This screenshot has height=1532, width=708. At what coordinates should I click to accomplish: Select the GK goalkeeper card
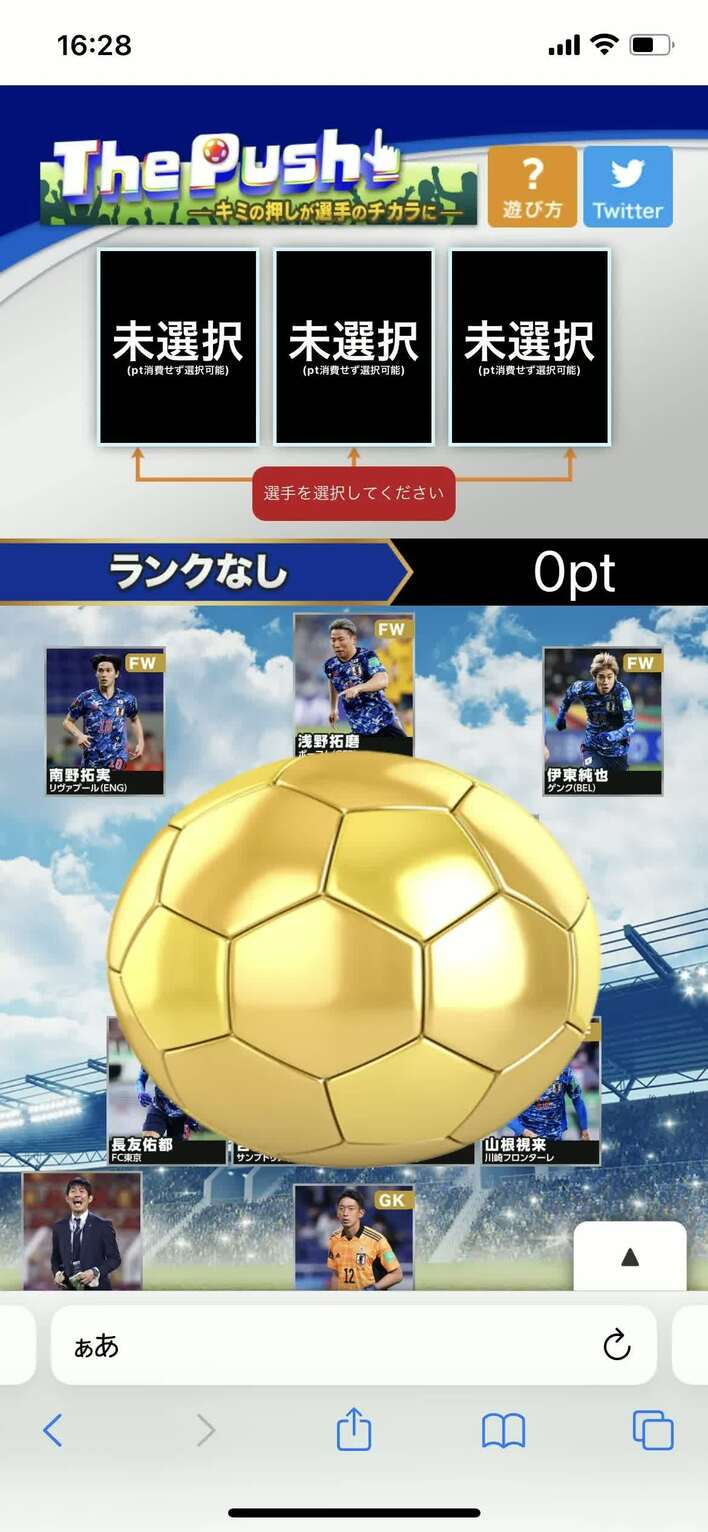click(353, 1238)
